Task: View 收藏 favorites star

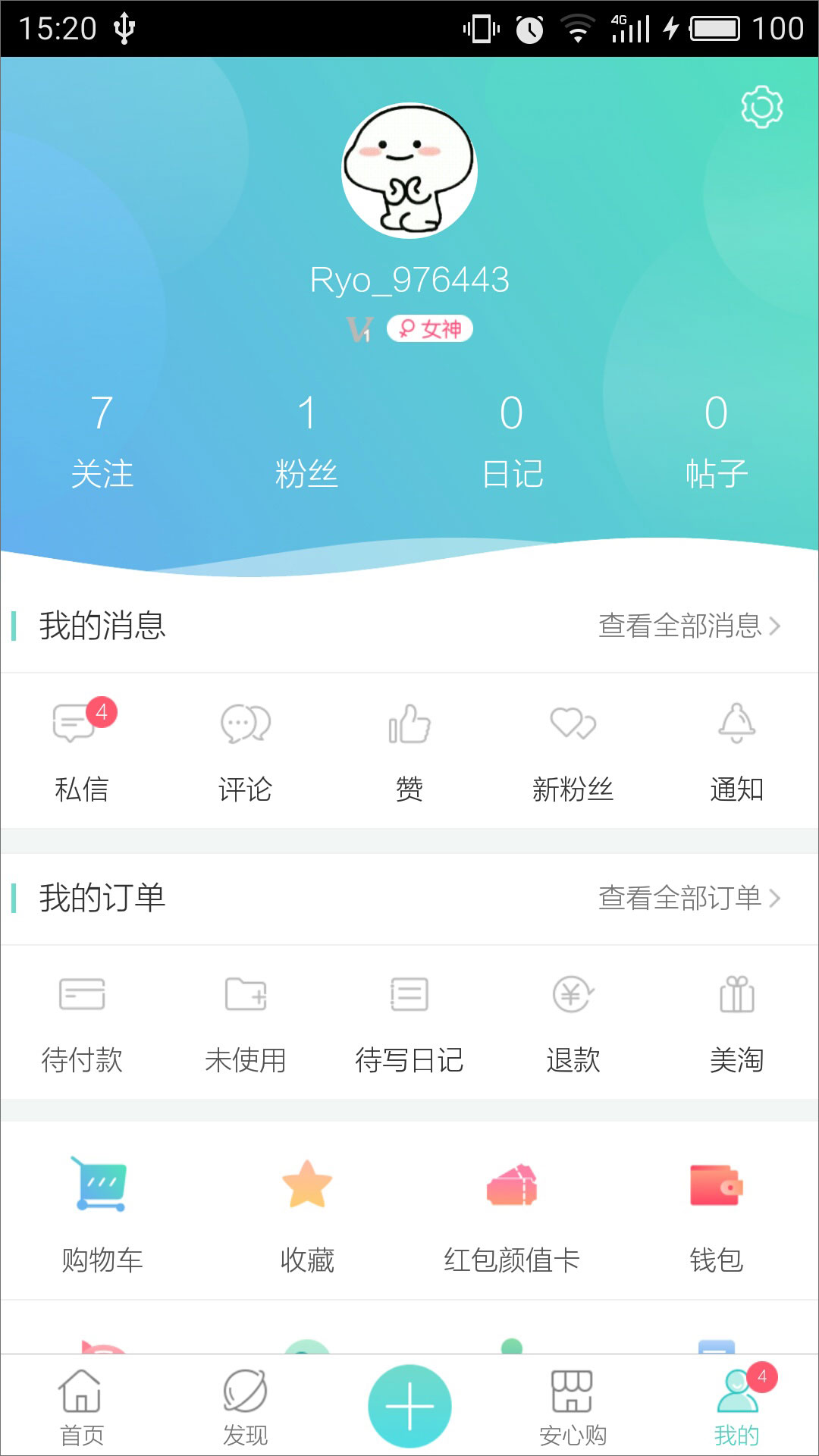Action: pos(307,1221)
